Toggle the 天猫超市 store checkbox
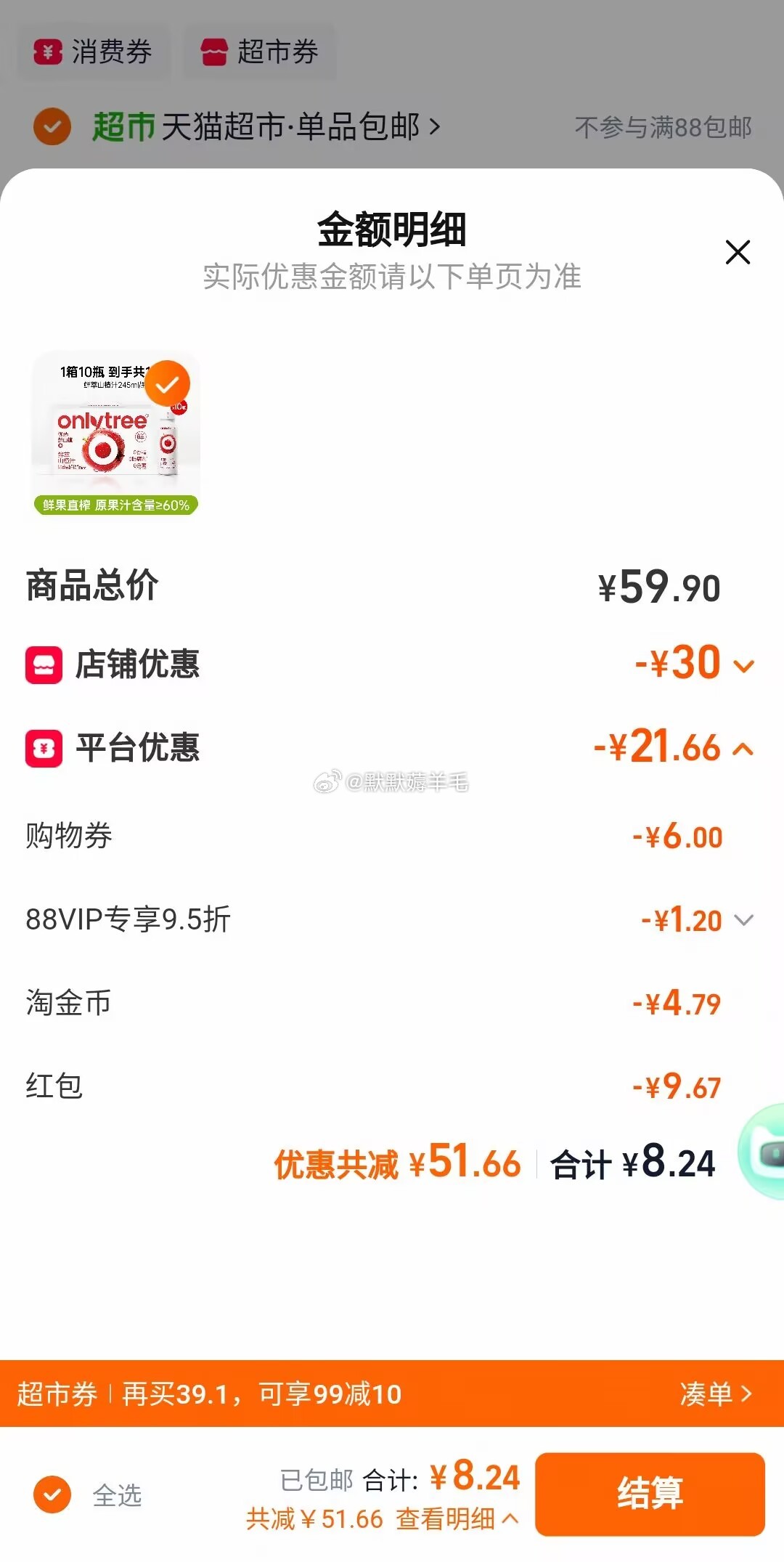784x1562 pixels. (x=52, y=127)
